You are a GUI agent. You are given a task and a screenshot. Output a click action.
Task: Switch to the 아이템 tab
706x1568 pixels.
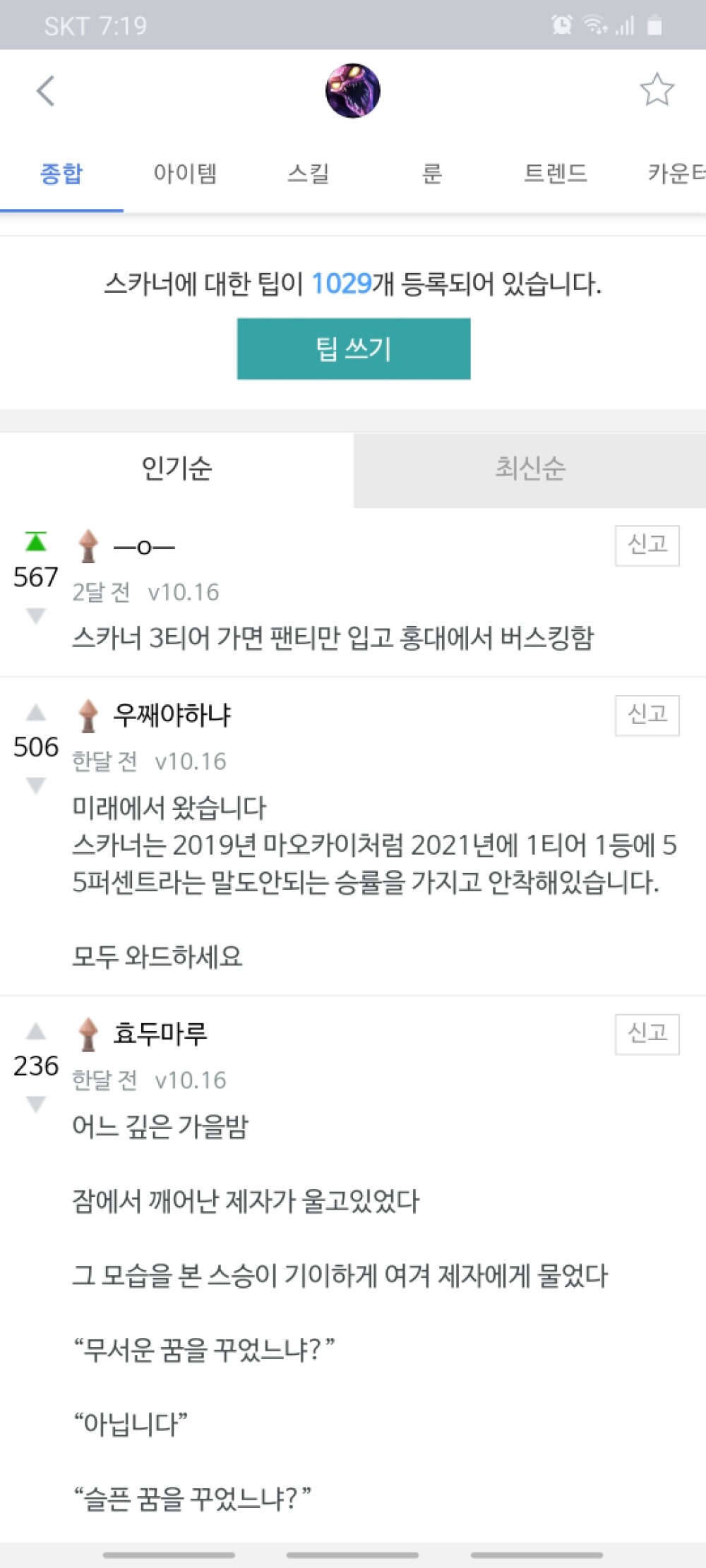coord(185,173)
